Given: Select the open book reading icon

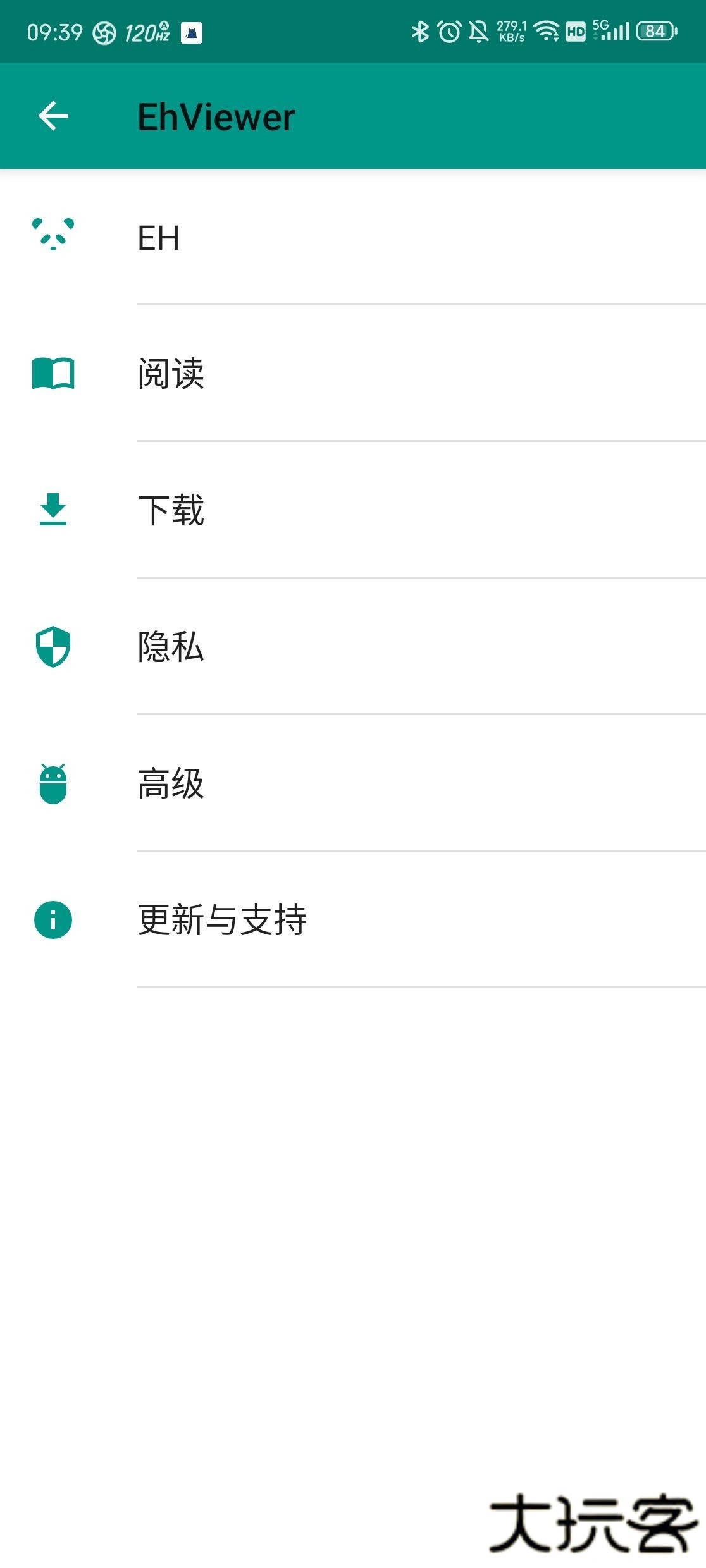Looking at the screenshot, I should click(x=53, y=374).
